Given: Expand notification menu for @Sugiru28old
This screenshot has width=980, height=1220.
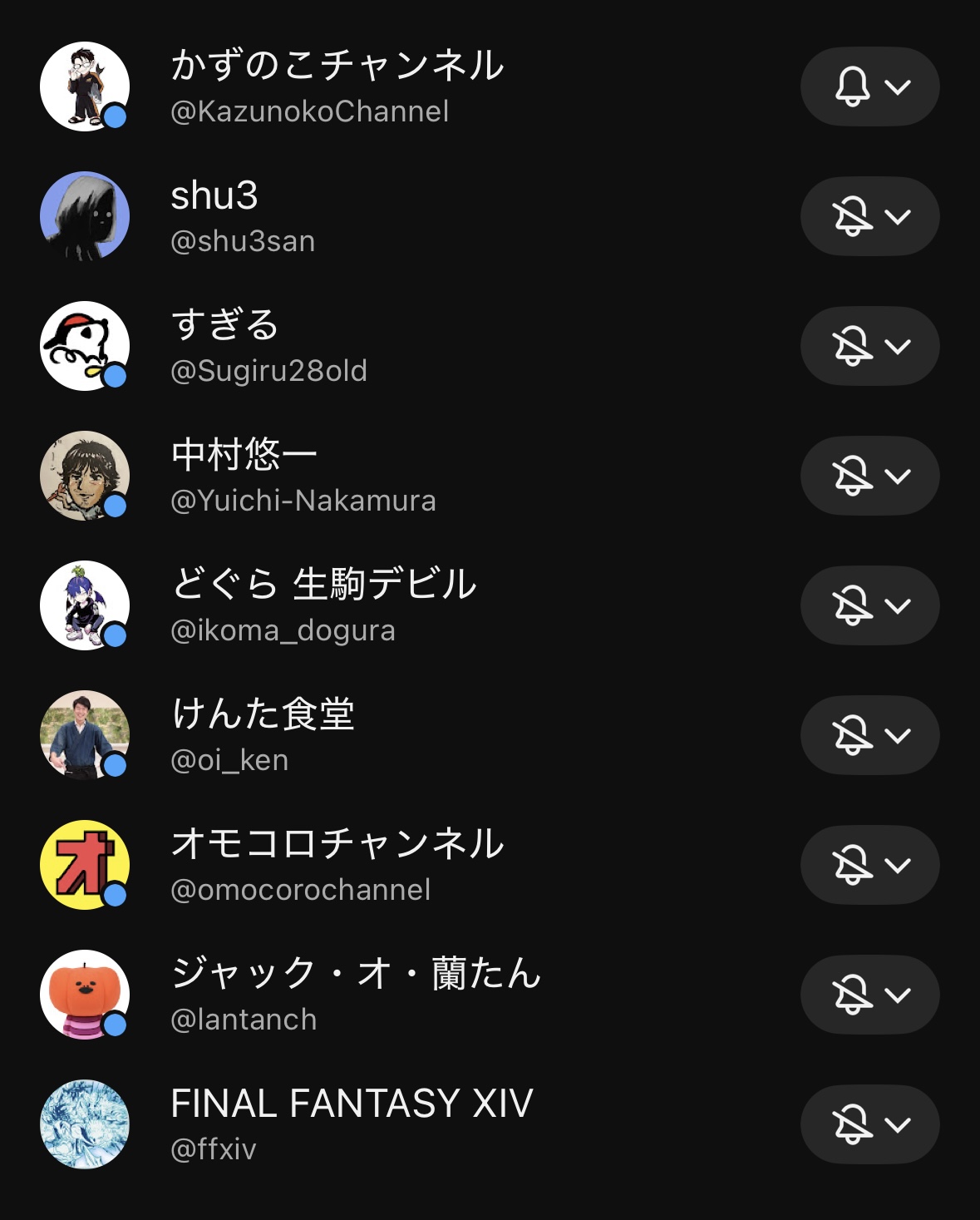Looking at the screenshot, I should coord(869,346).
